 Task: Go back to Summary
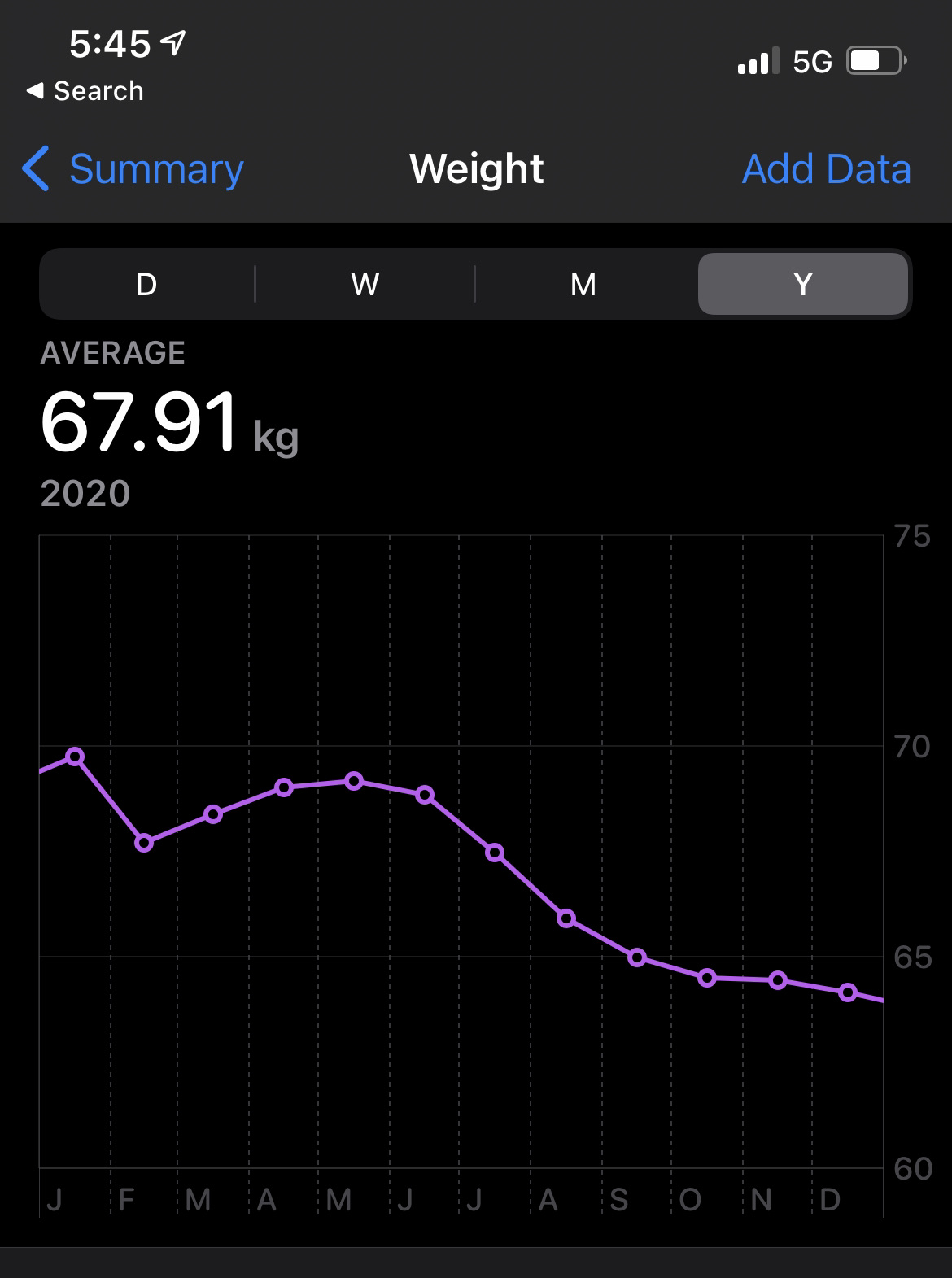click(x=134, y=169)
